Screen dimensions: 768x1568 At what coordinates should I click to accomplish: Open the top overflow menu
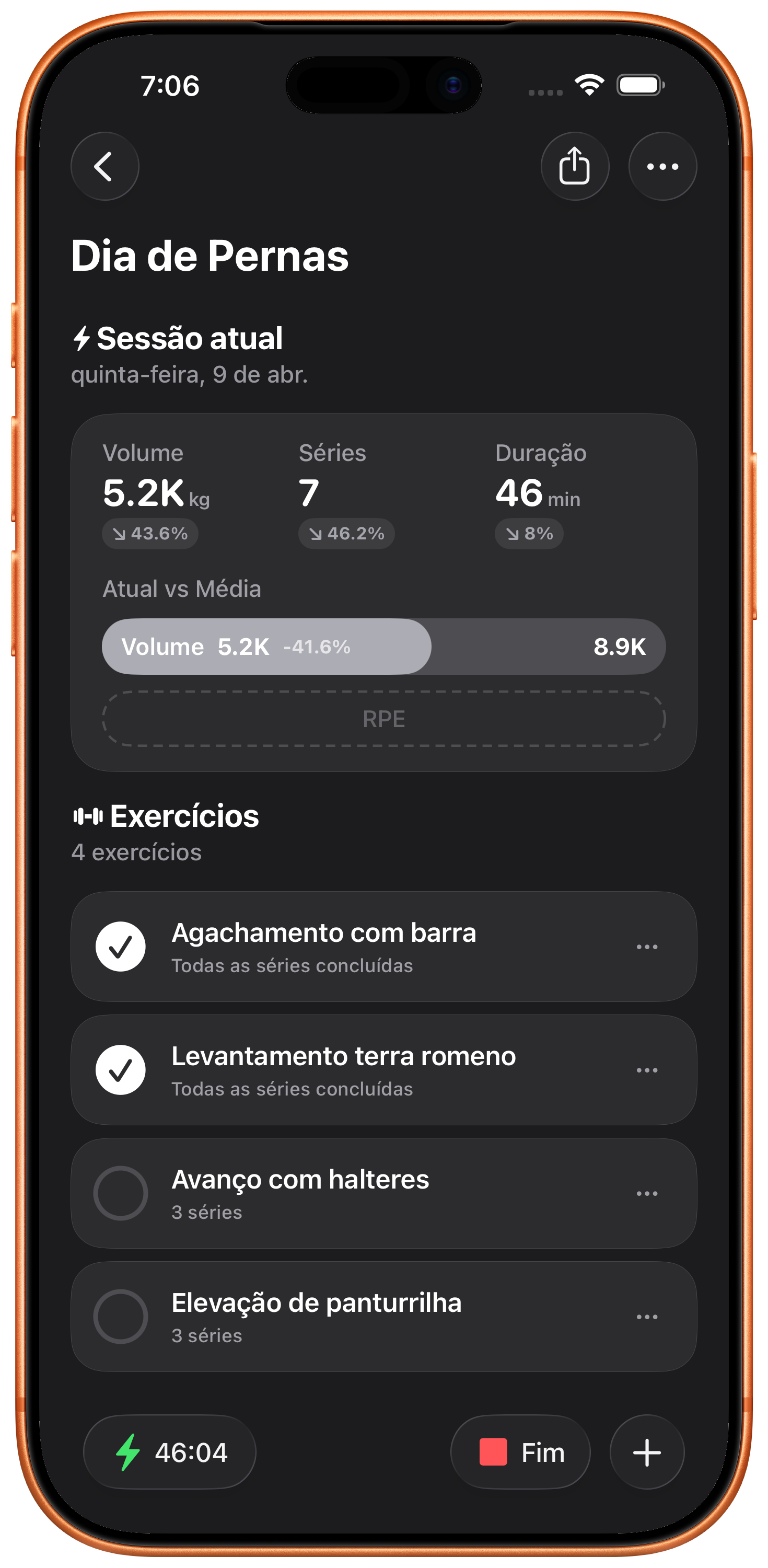coord(662,166)
